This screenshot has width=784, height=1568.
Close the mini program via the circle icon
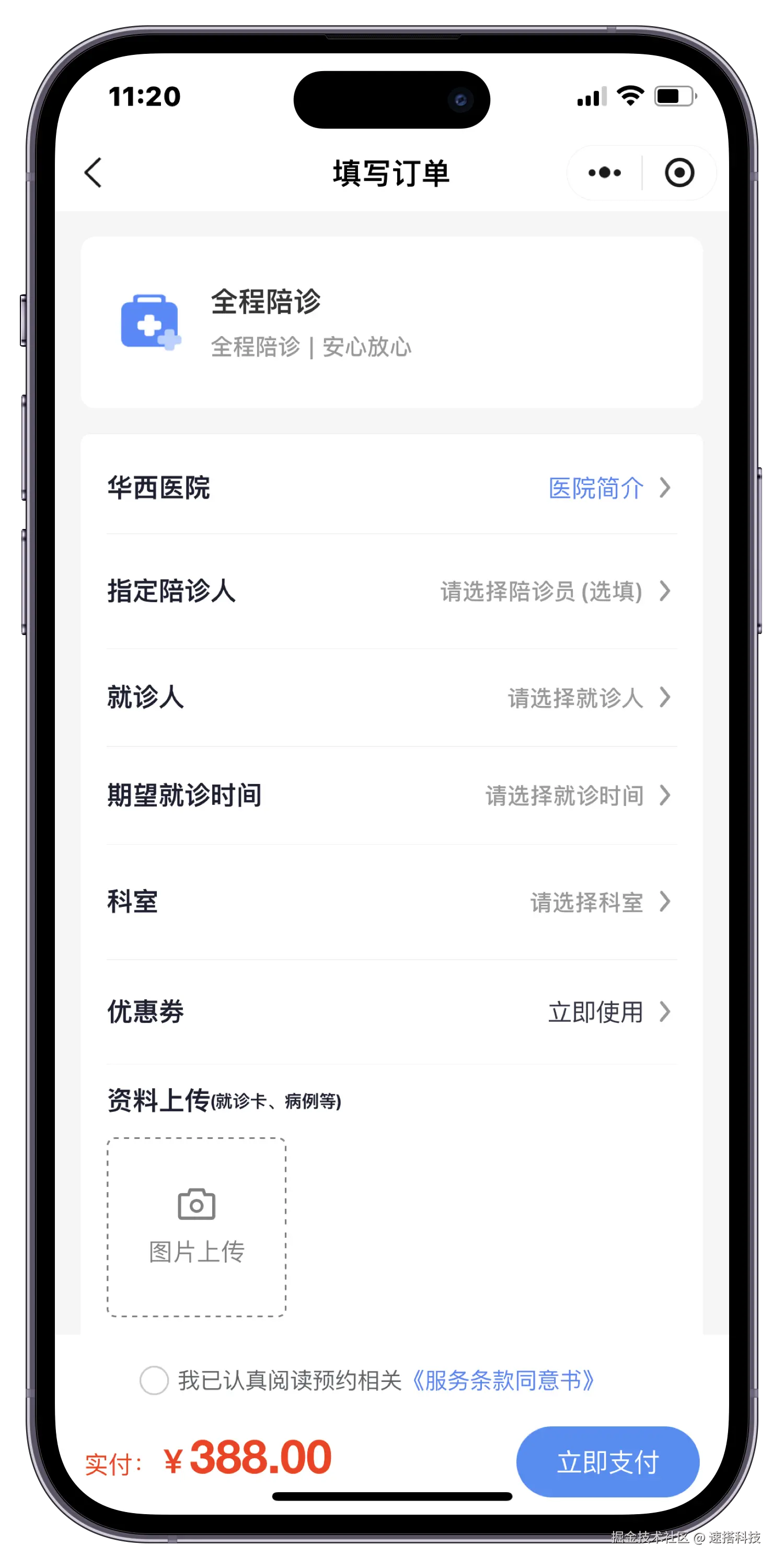pyautogui.click(x=679, y=173)
